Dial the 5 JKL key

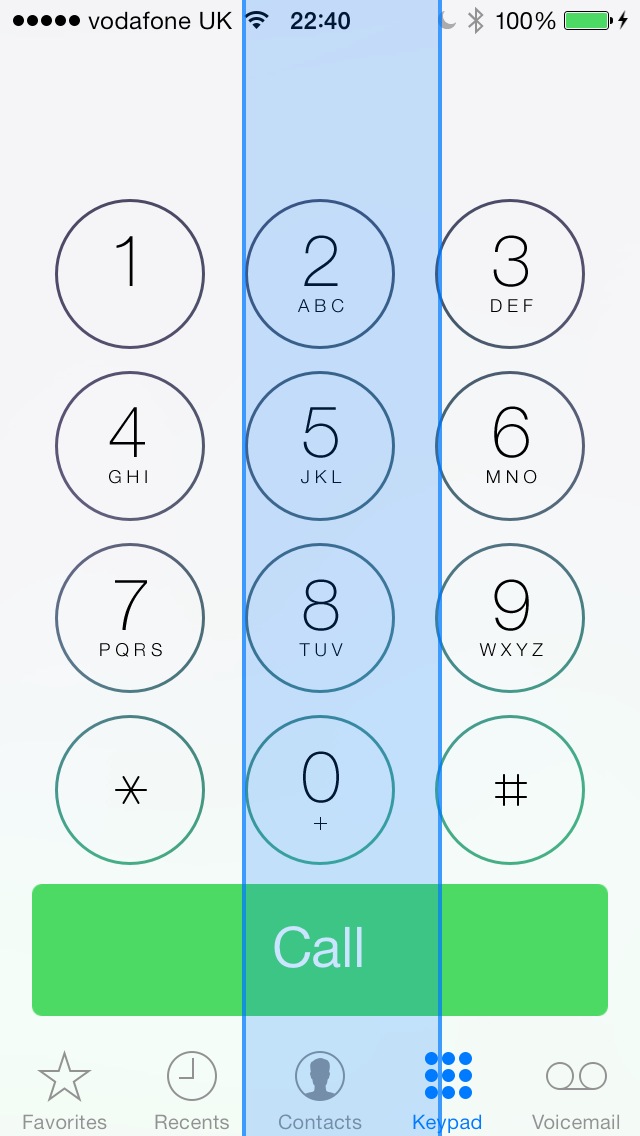[320, 446]
